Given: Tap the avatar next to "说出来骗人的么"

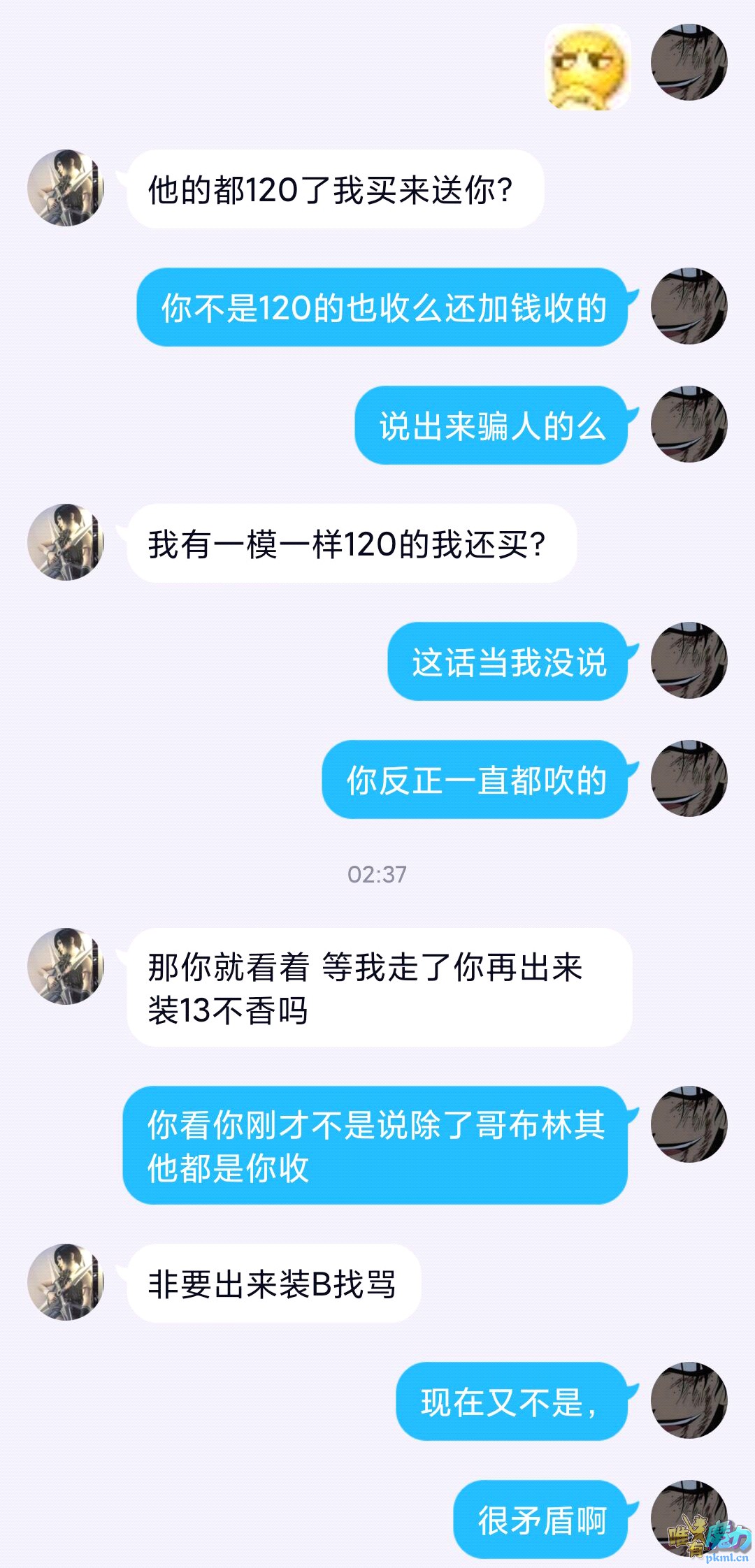Looking at the screenshot, I should click(x=689, y=424).
